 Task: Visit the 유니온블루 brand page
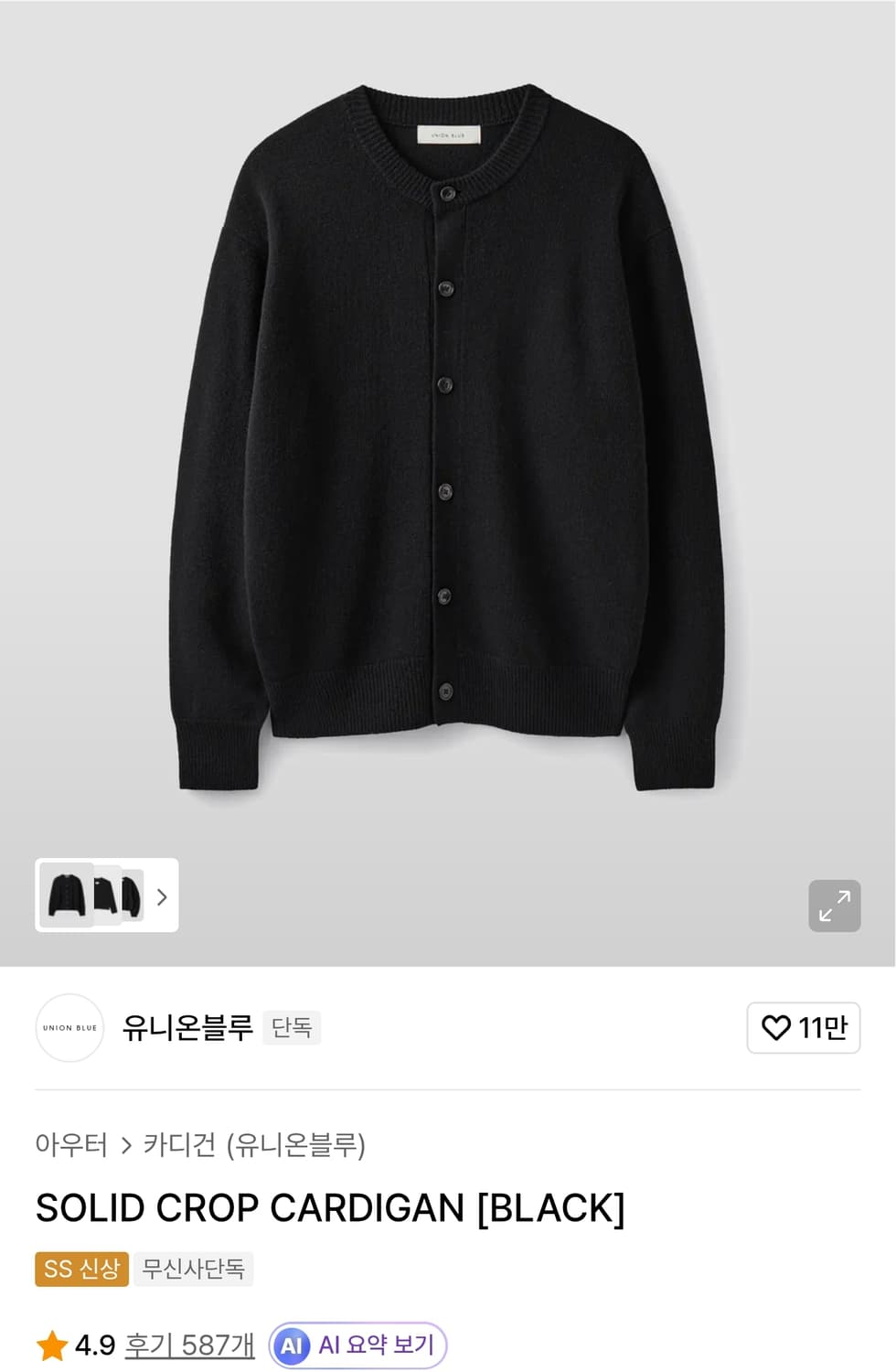(186, 1028)
